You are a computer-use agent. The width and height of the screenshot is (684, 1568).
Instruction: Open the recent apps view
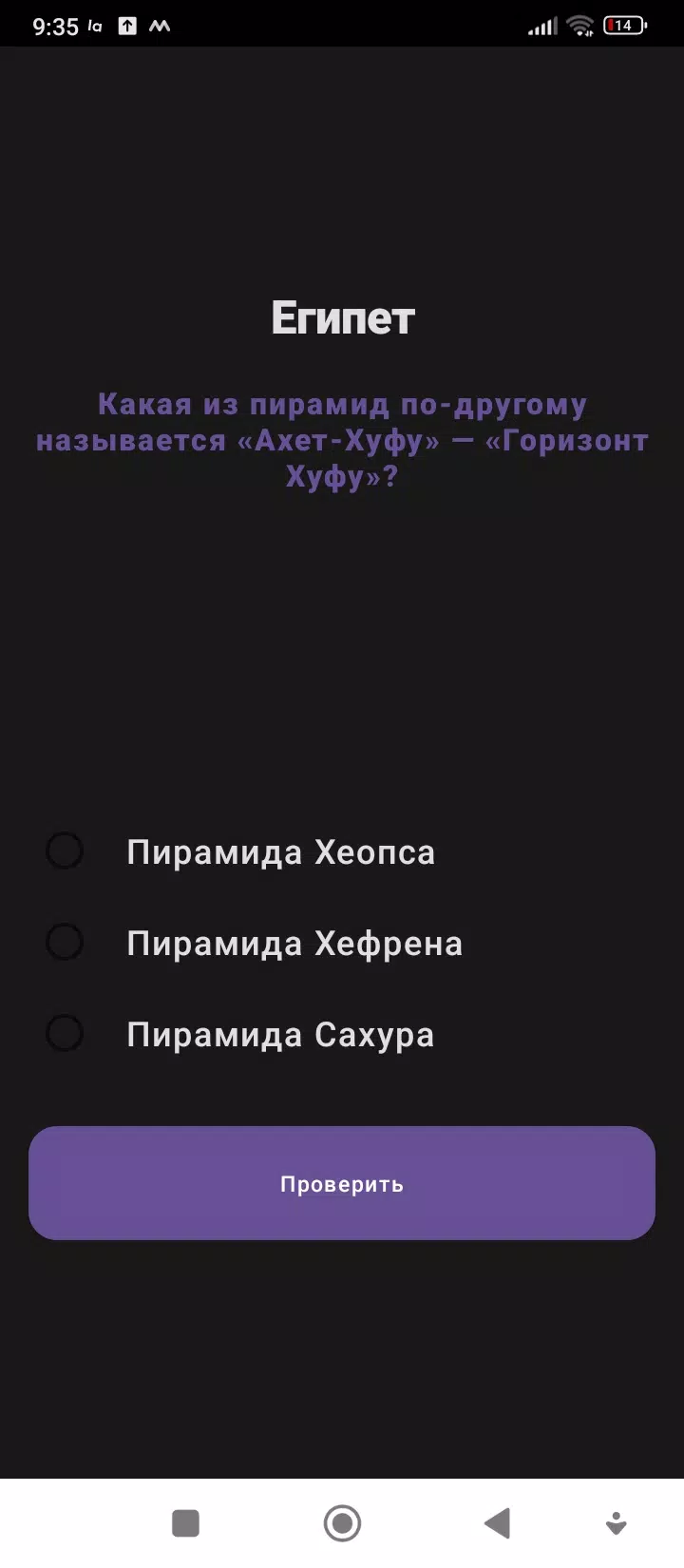[185, 1523]
